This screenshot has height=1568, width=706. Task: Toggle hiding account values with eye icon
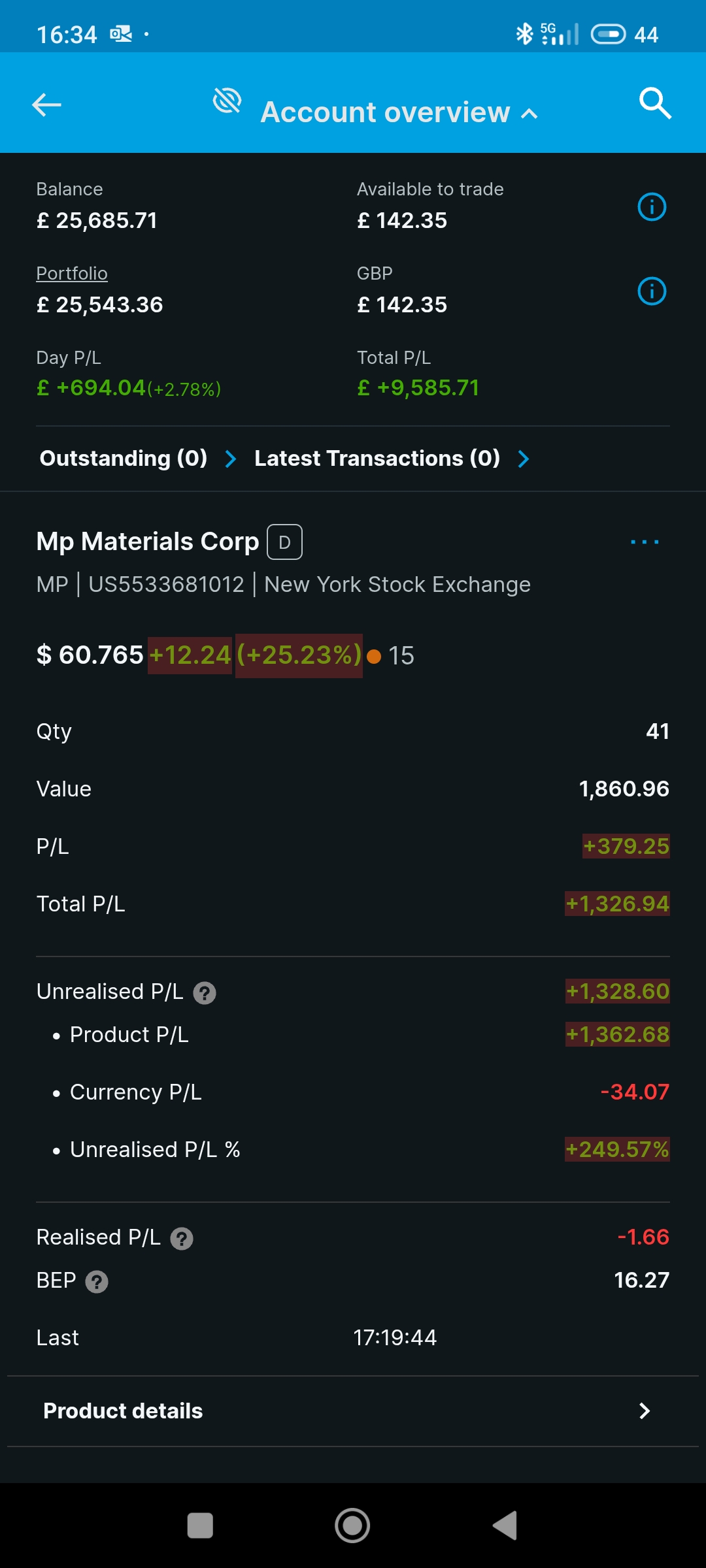(x=227, y=101)
